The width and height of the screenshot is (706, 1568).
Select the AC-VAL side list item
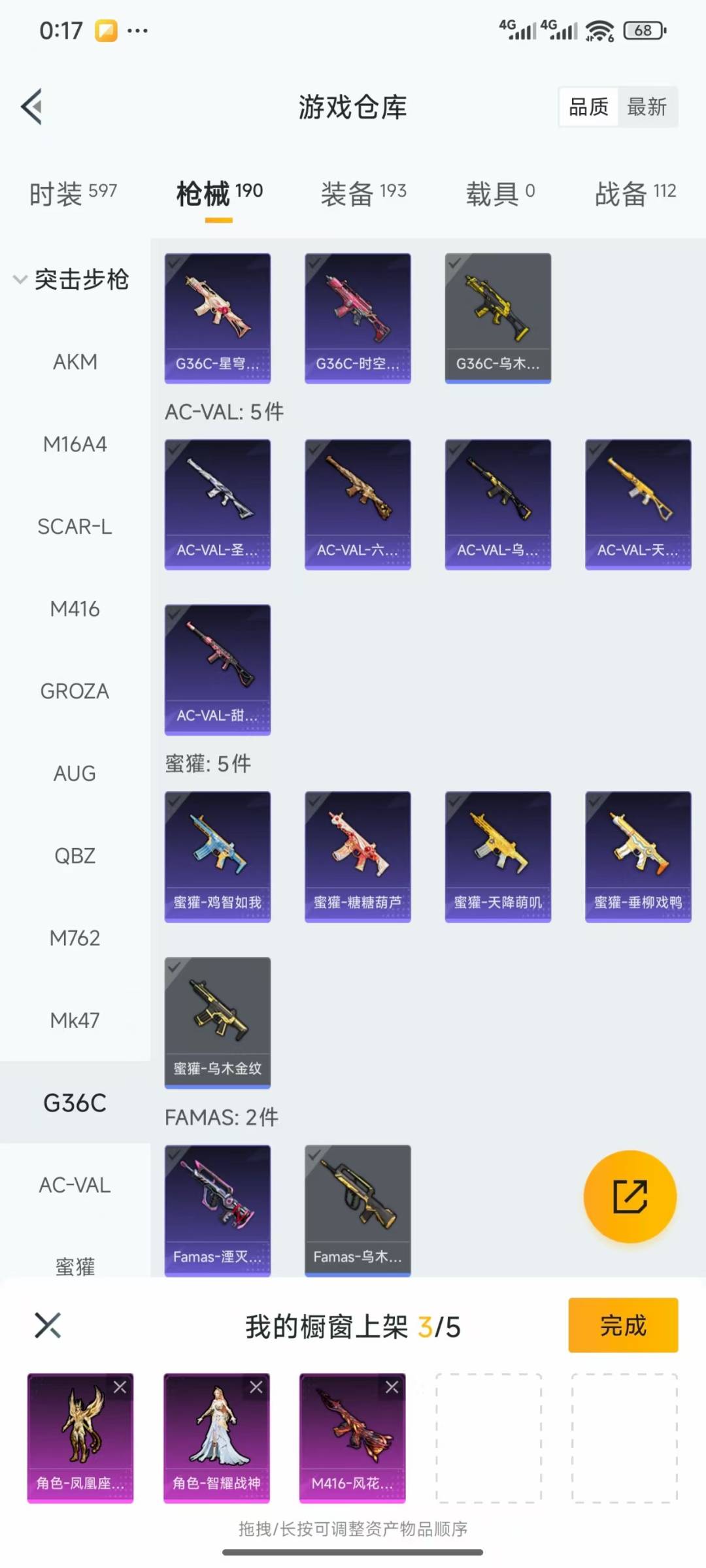tap(75, 1184)
